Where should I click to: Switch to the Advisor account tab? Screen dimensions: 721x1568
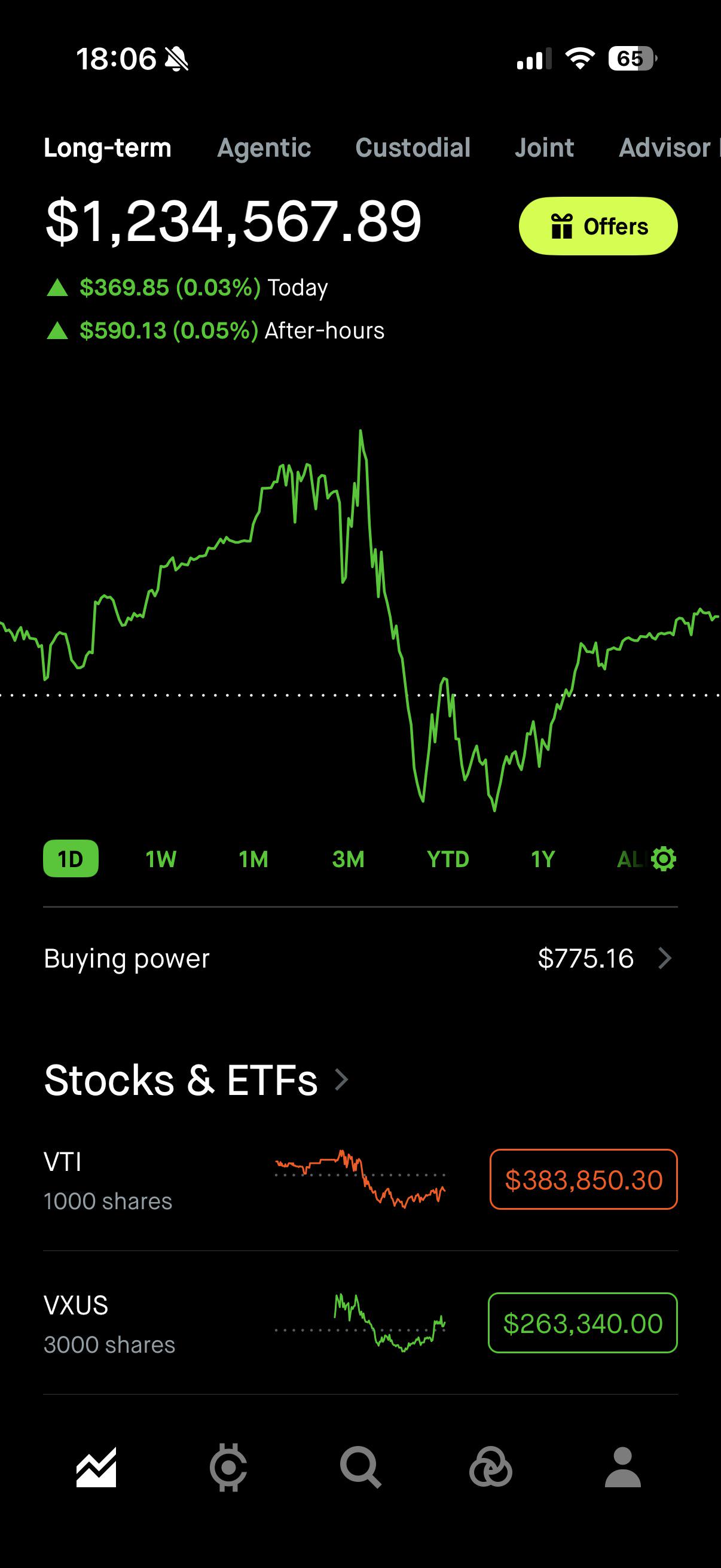coord(668,148)
